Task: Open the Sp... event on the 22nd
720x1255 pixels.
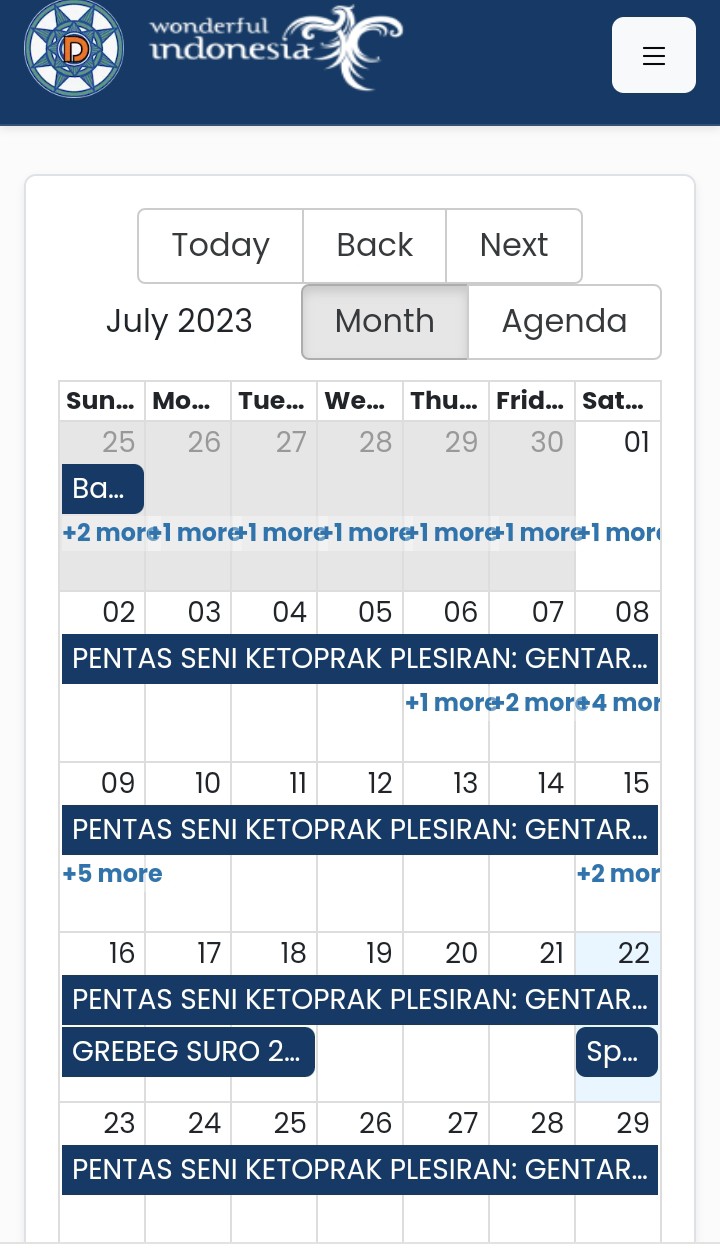Action: tap(617, 1052)
